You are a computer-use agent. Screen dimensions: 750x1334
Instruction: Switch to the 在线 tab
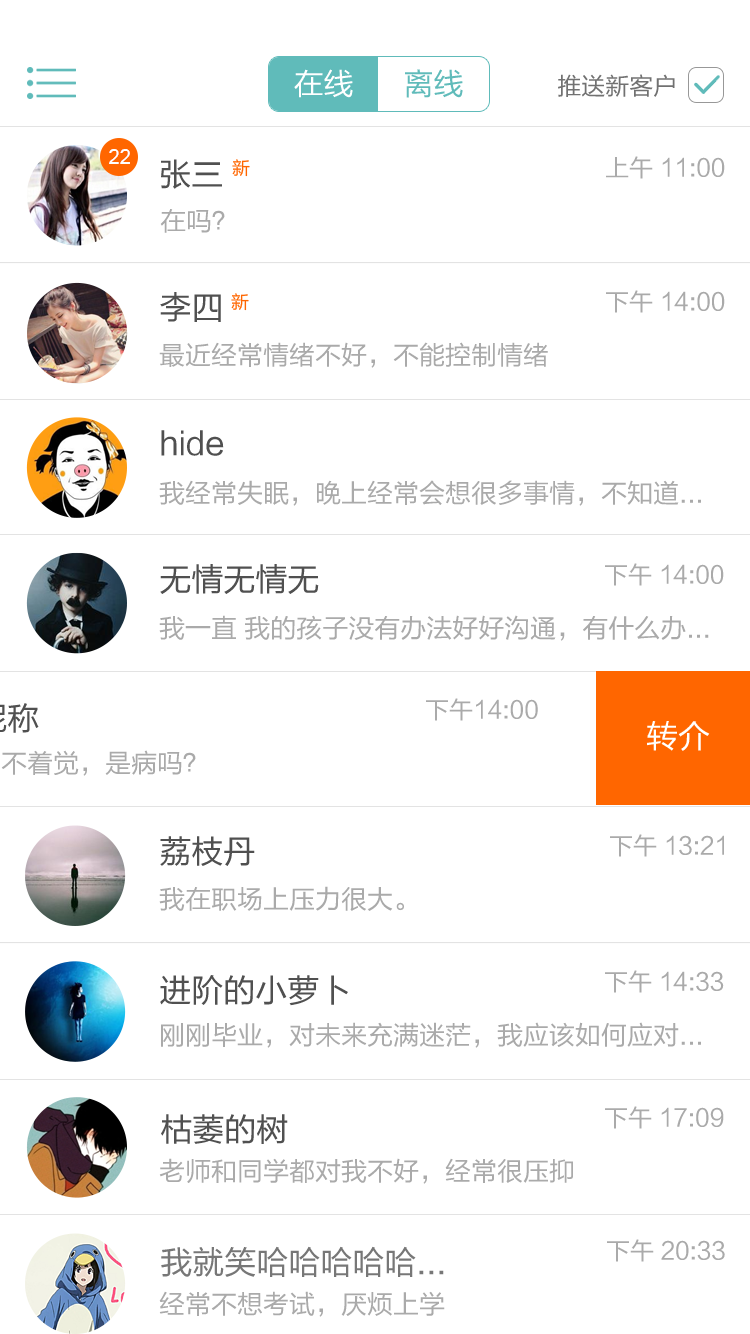(323, 84)
